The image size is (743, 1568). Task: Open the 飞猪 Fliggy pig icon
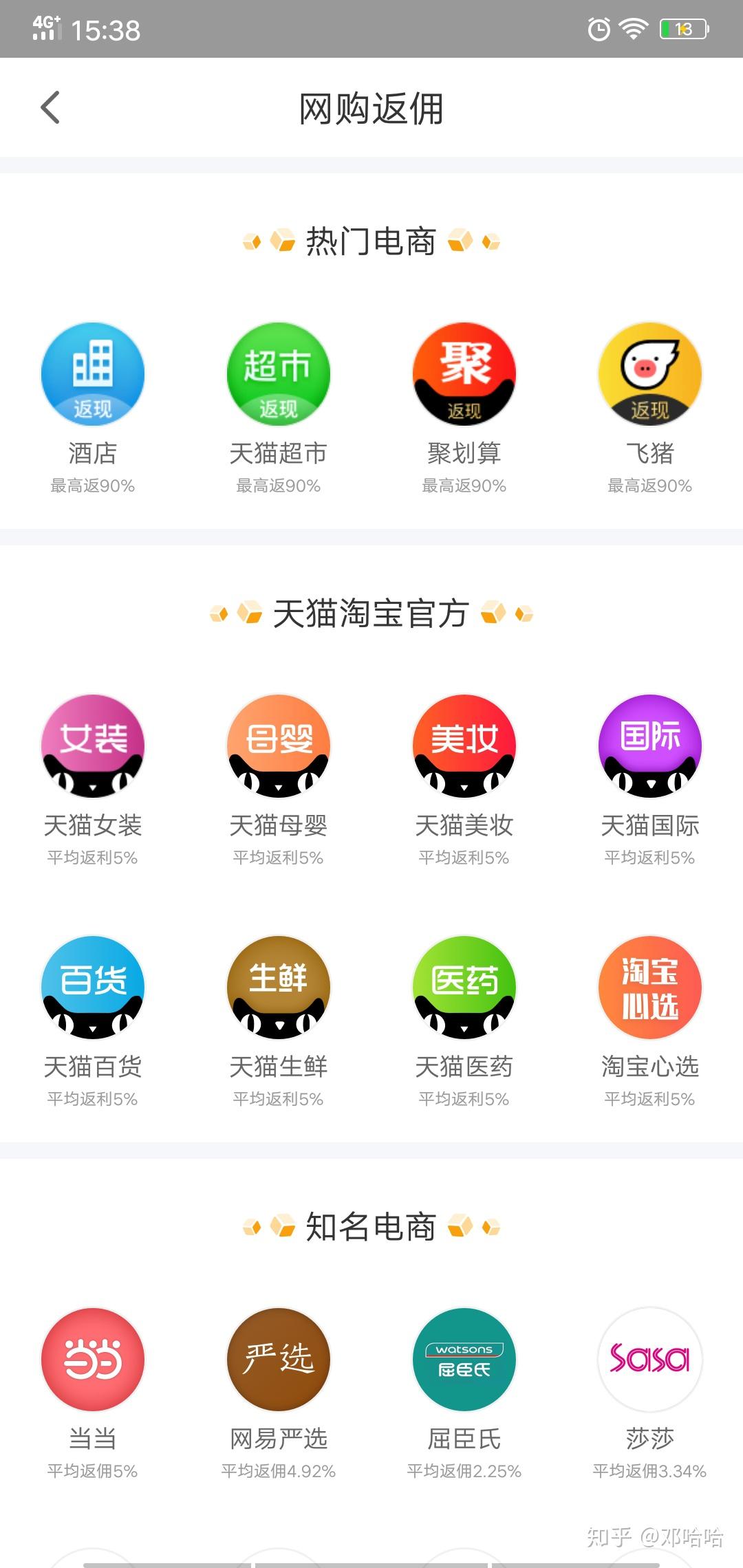(x=649, y=375)
